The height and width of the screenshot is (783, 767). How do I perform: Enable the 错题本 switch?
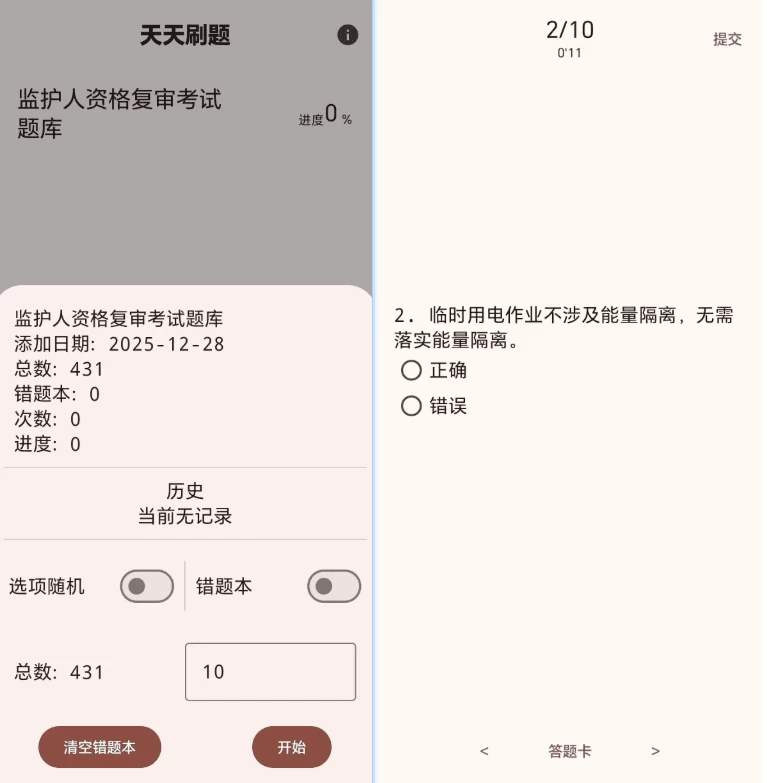[333, 587]
